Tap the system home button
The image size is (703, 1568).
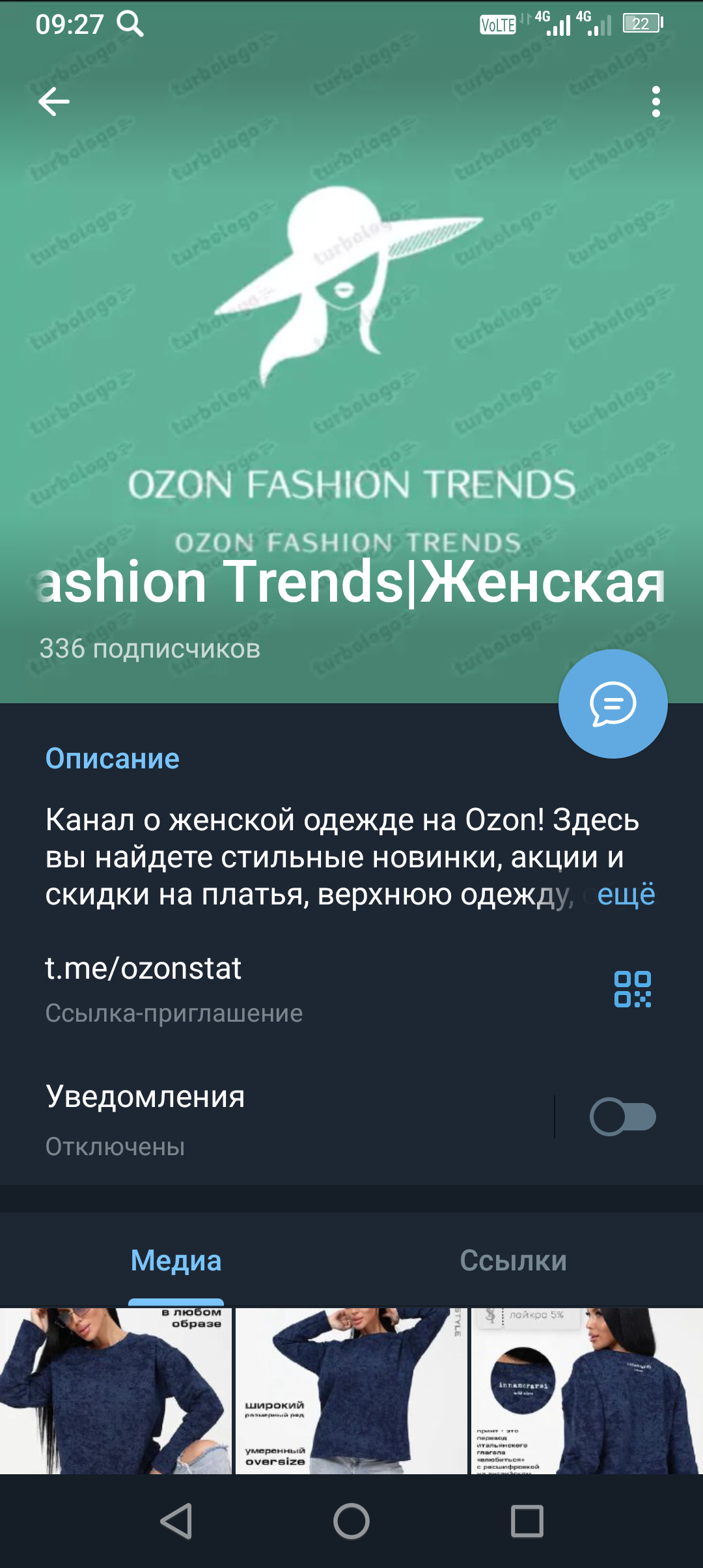pos(351,1521)
